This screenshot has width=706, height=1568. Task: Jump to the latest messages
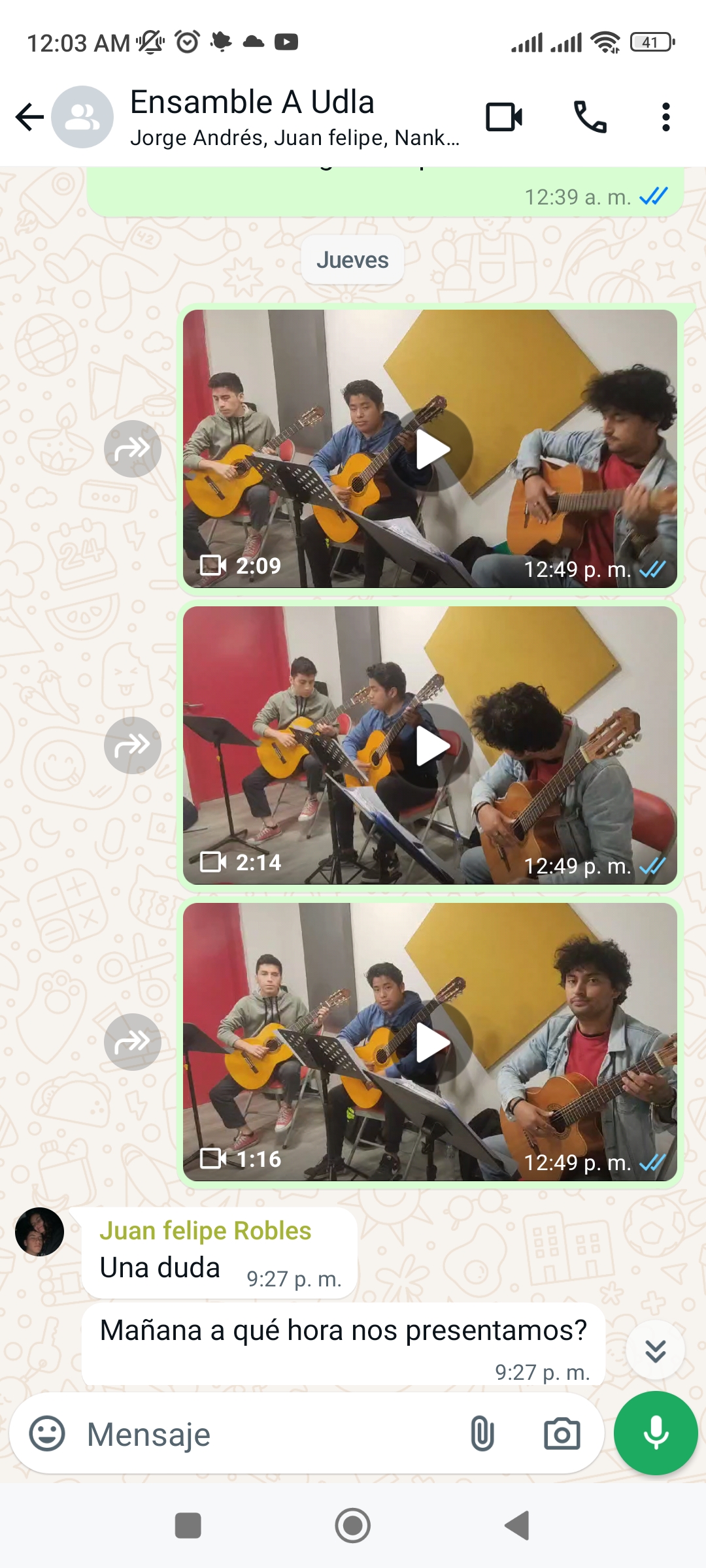(x=655, y=1350)
